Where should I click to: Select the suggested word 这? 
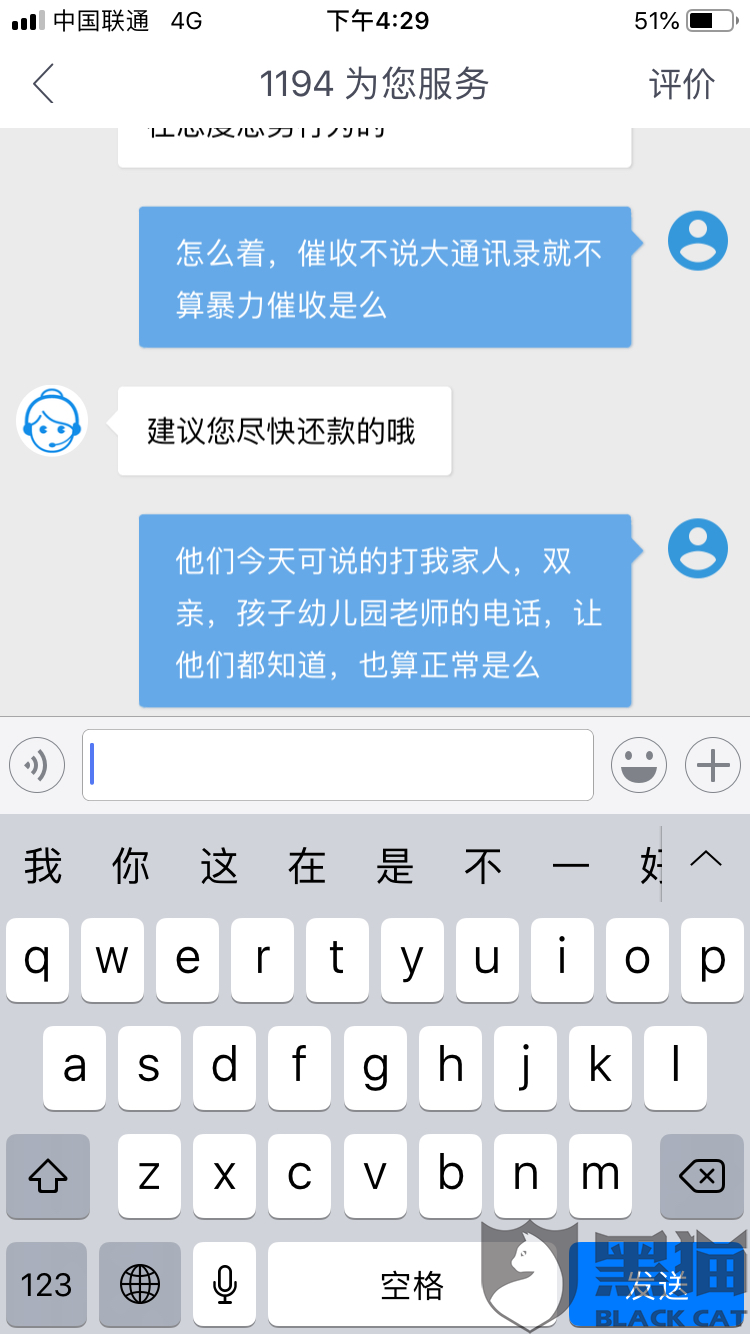219,866
